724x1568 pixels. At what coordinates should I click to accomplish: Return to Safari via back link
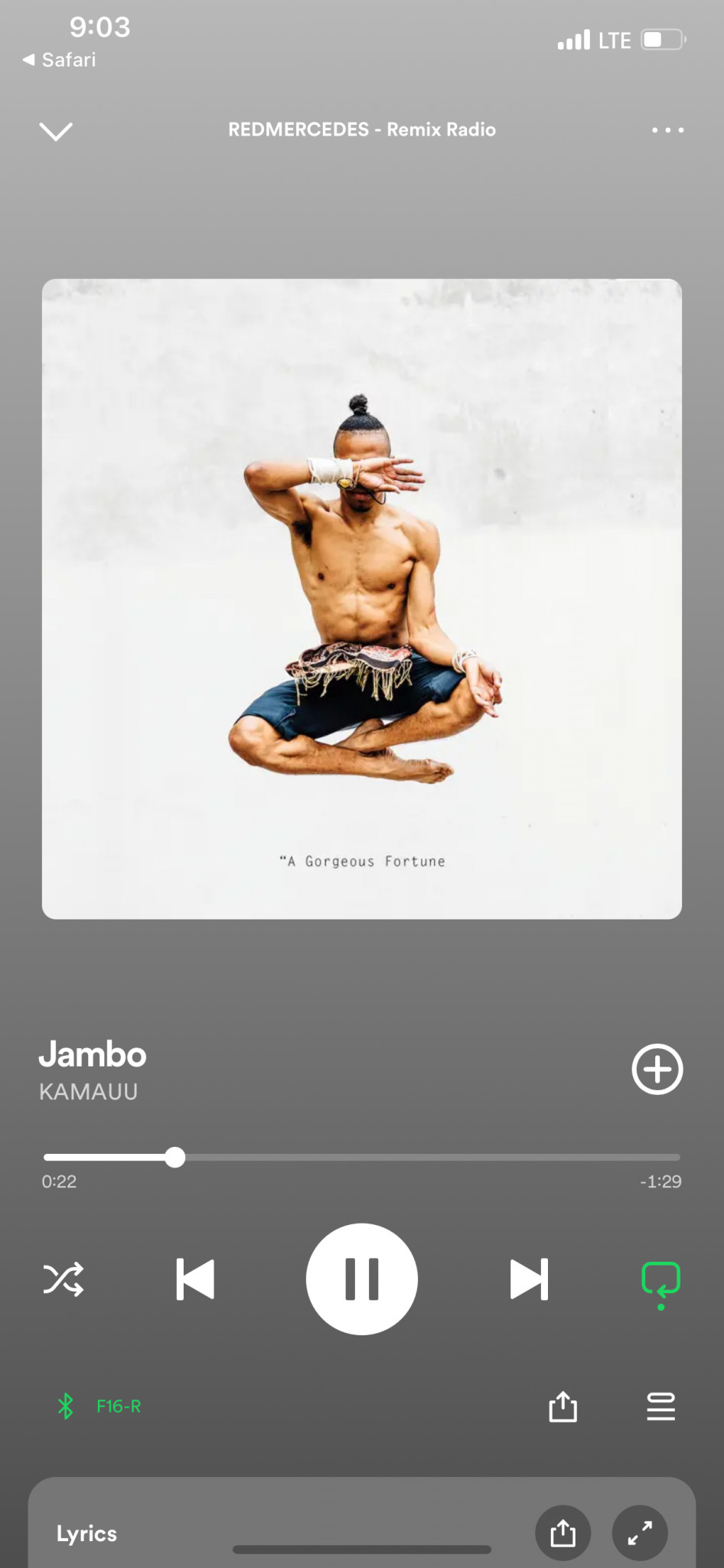click(60, 60)
